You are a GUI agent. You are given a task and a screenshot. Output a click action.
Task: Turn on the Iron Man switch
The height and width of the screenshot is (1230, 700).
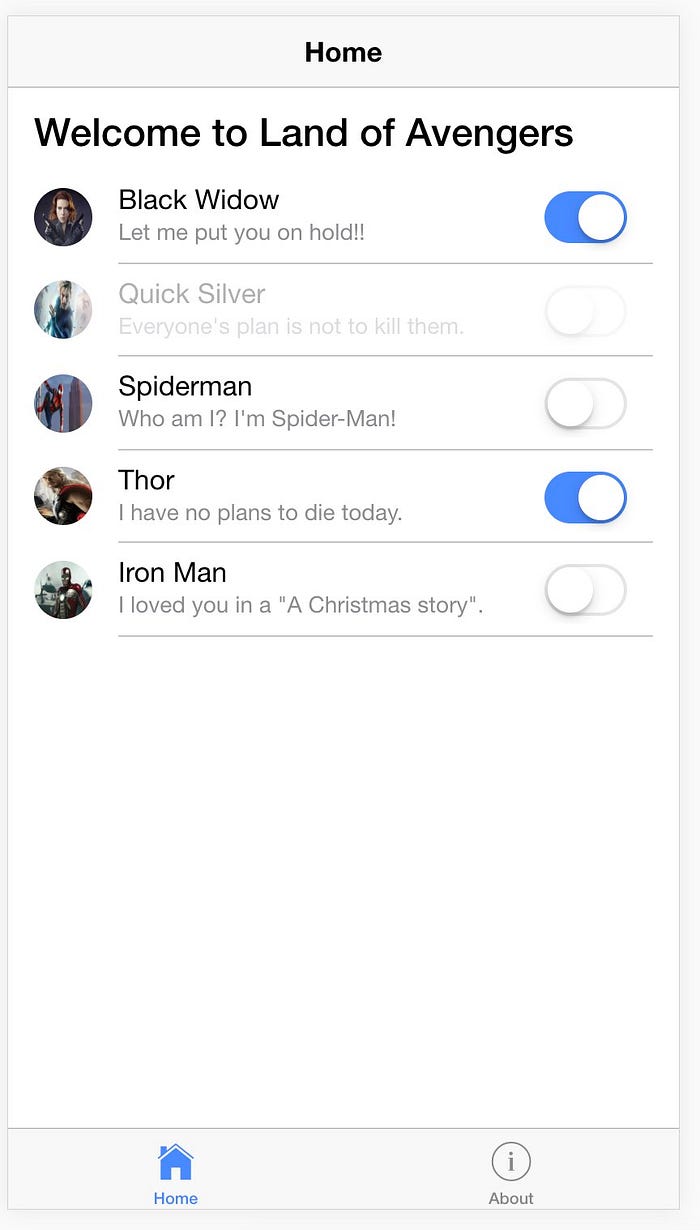click(x=585, y=591)
